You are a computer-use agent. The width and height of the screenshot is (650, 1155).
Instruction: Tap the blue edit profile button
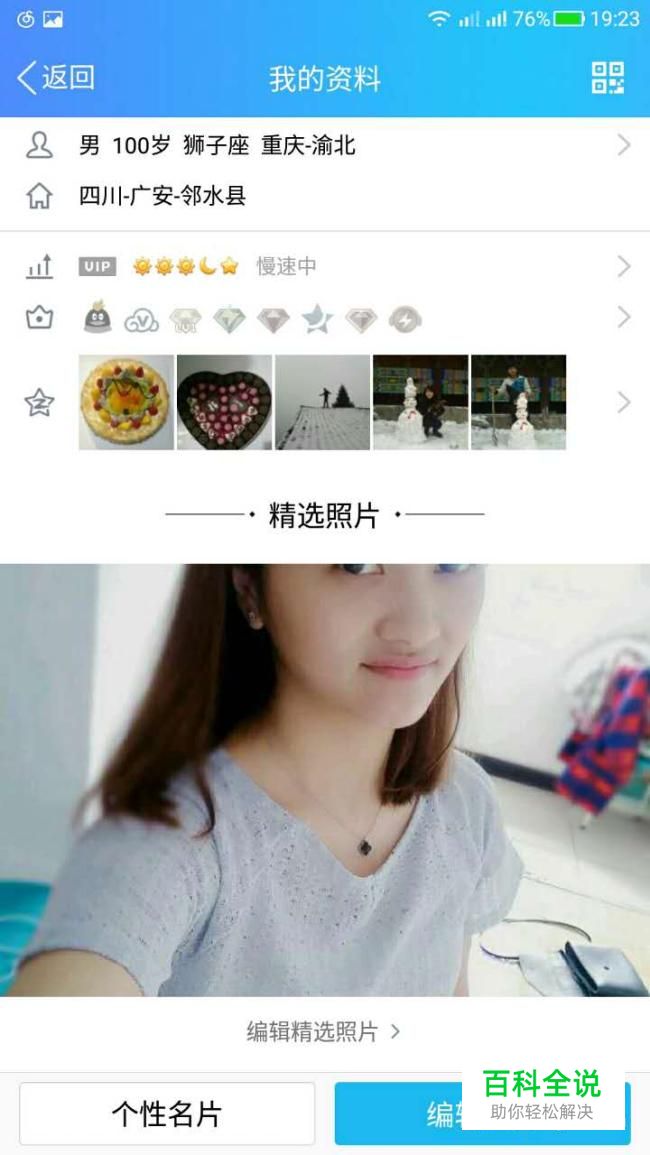tap(483, 1114)
